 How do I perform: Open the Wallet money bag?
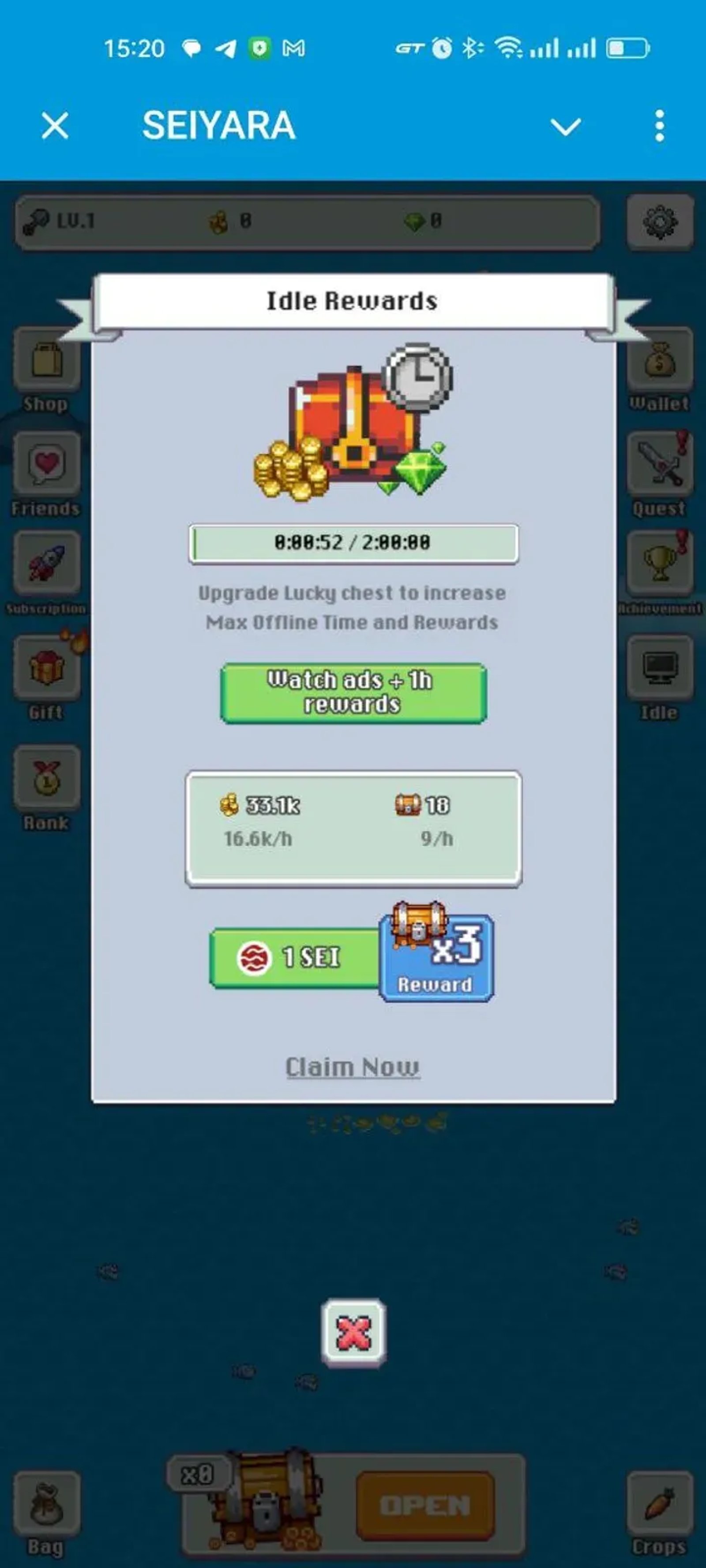point(660,365)
